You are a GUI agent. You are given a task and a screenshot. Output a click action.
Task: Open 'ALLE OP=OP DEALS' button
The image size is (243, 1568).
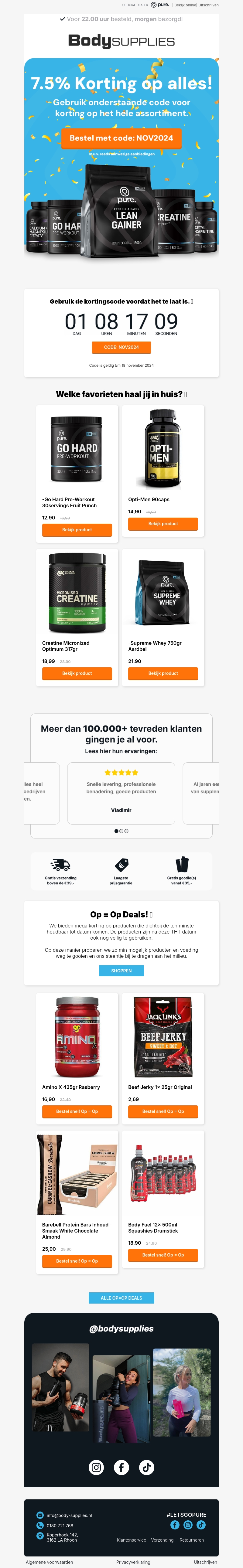(x=121, y=1298)
